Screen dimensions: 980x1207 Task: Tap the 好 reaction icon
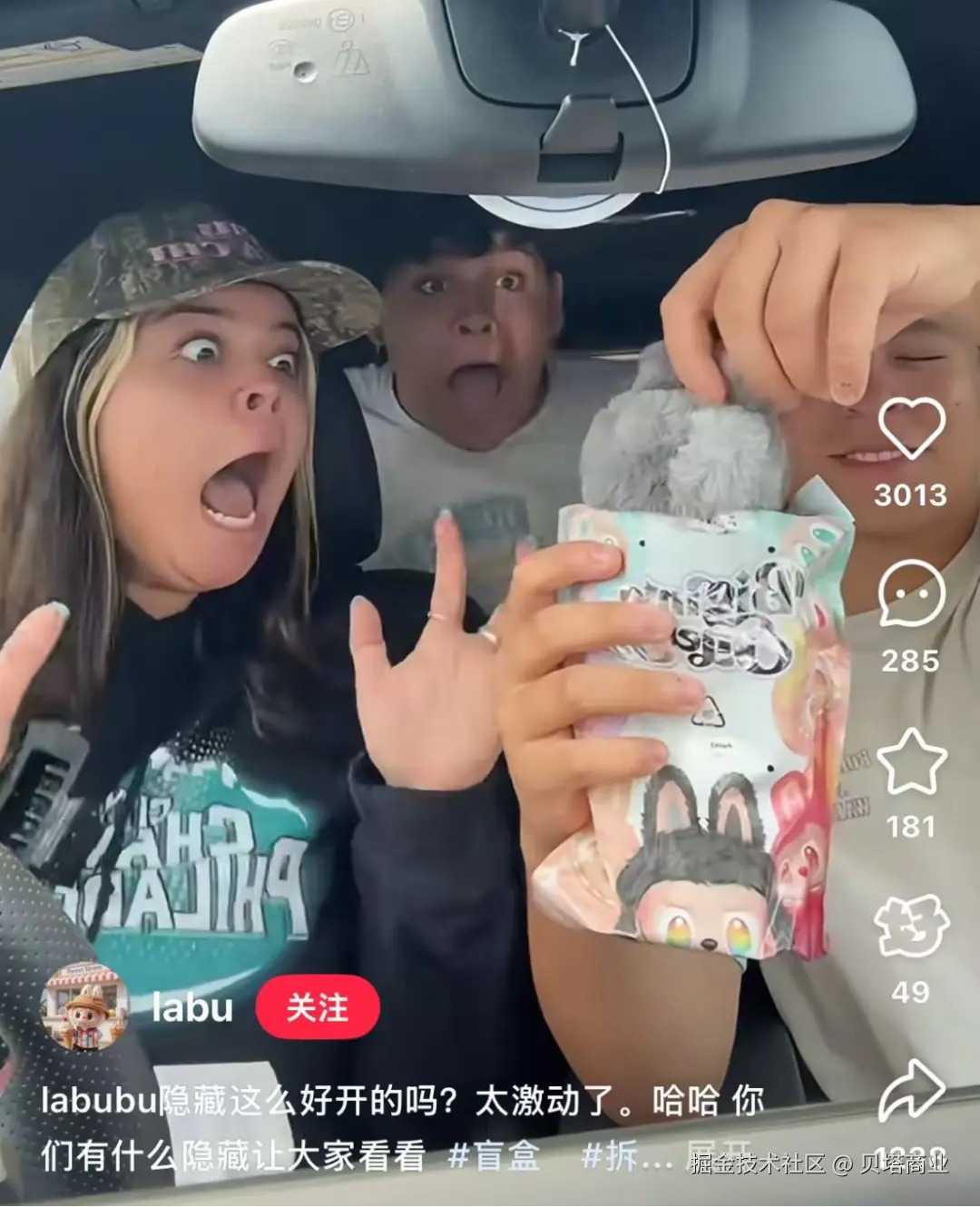point(911,927)
